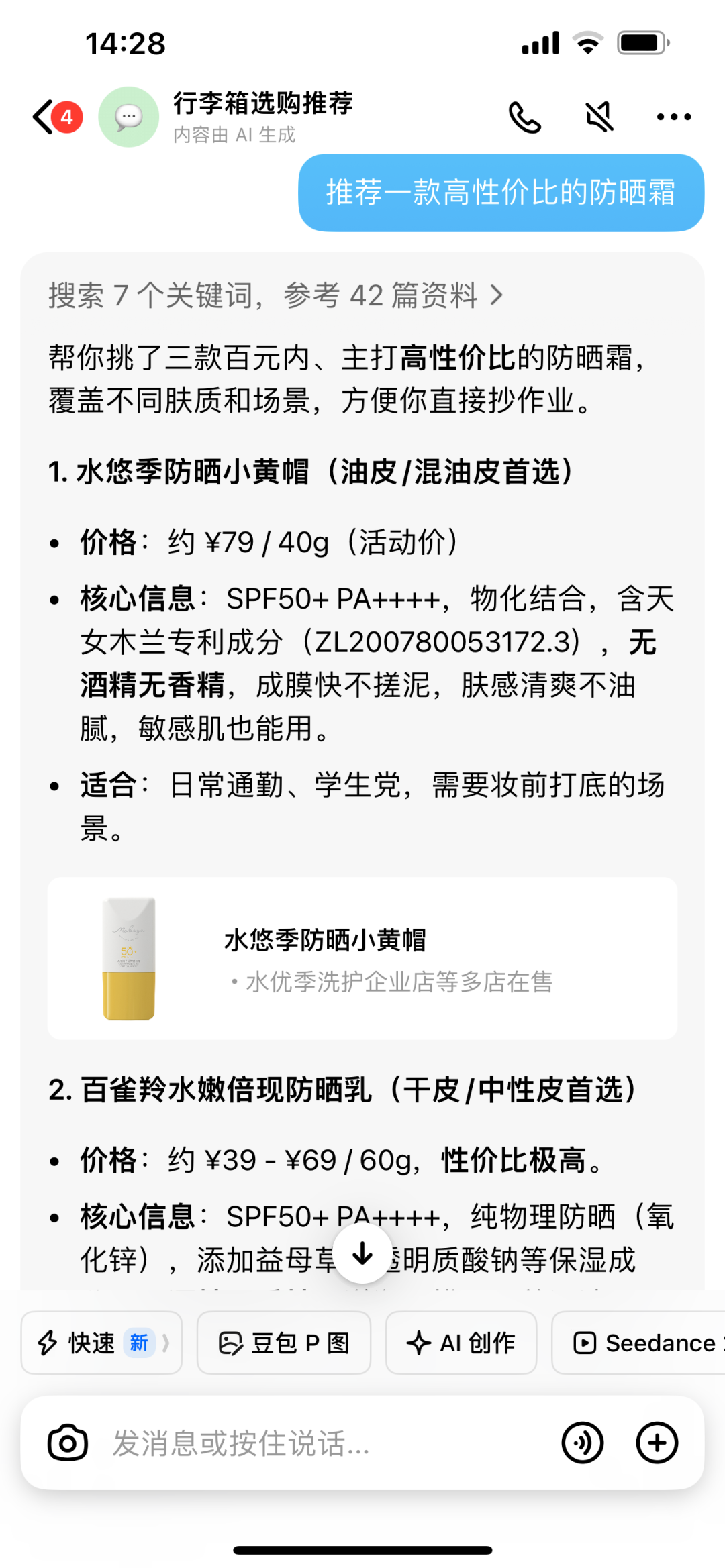The image size is (725, 1568).
Task: Toggle the muted speaker icon
Action: pos(599,117)
